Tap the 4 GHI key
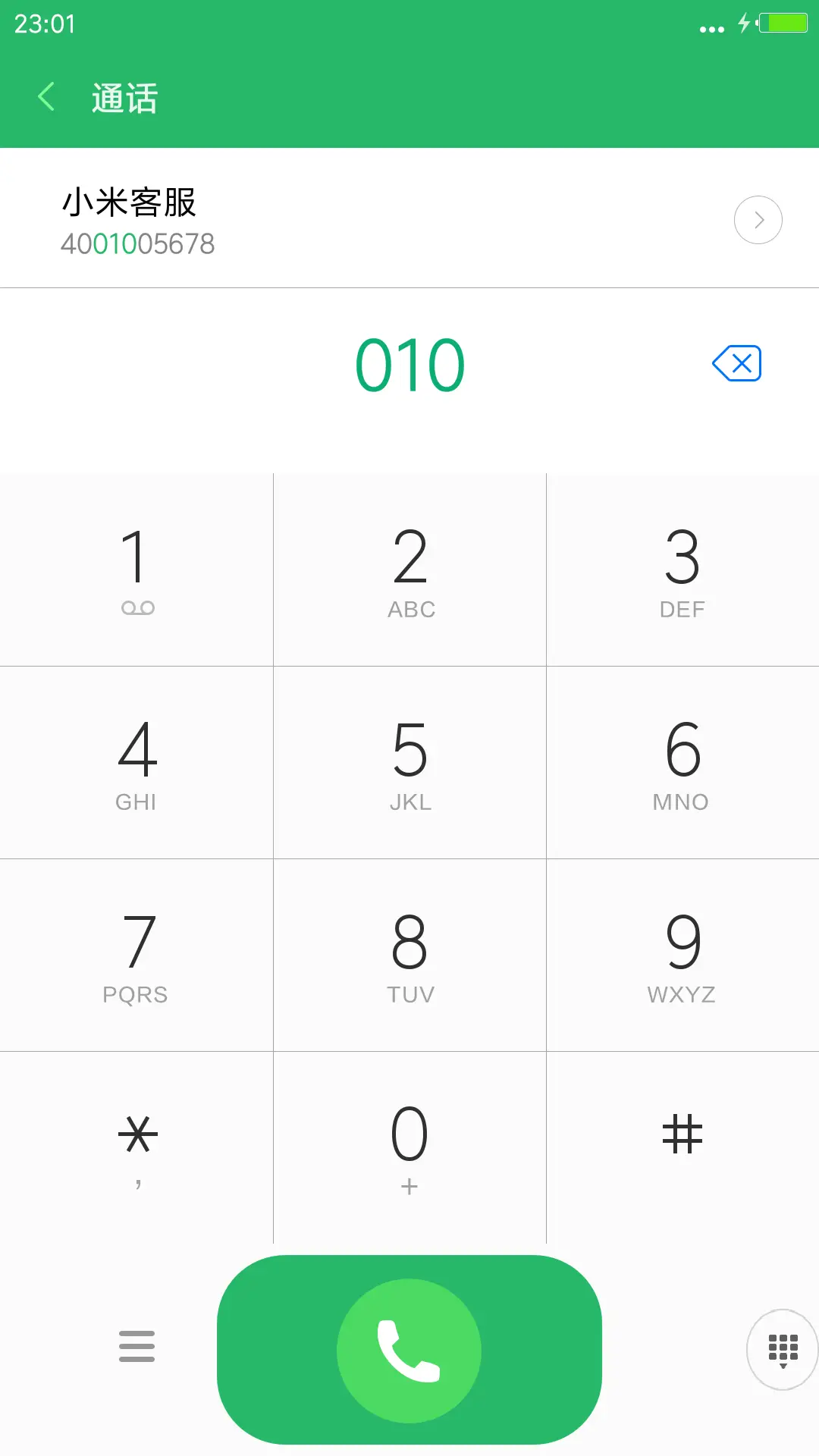 coord(136,763)
